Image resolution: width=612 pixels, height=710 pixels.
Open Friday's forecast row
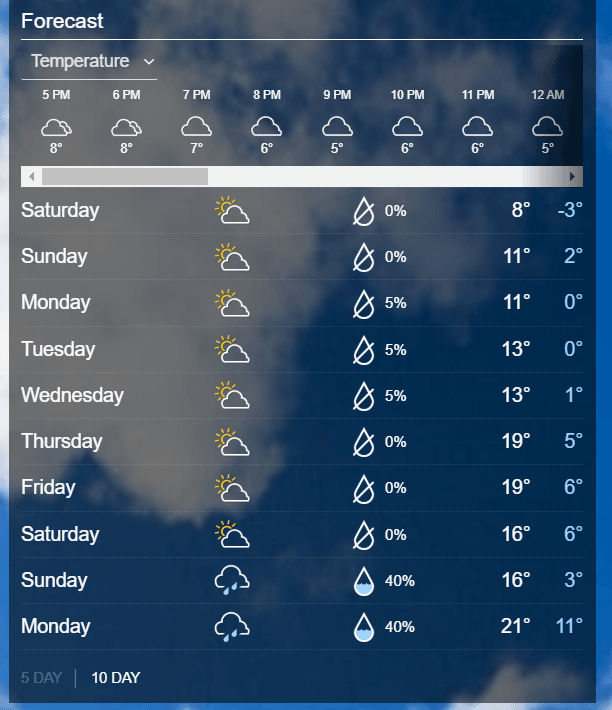coord(300,487)
